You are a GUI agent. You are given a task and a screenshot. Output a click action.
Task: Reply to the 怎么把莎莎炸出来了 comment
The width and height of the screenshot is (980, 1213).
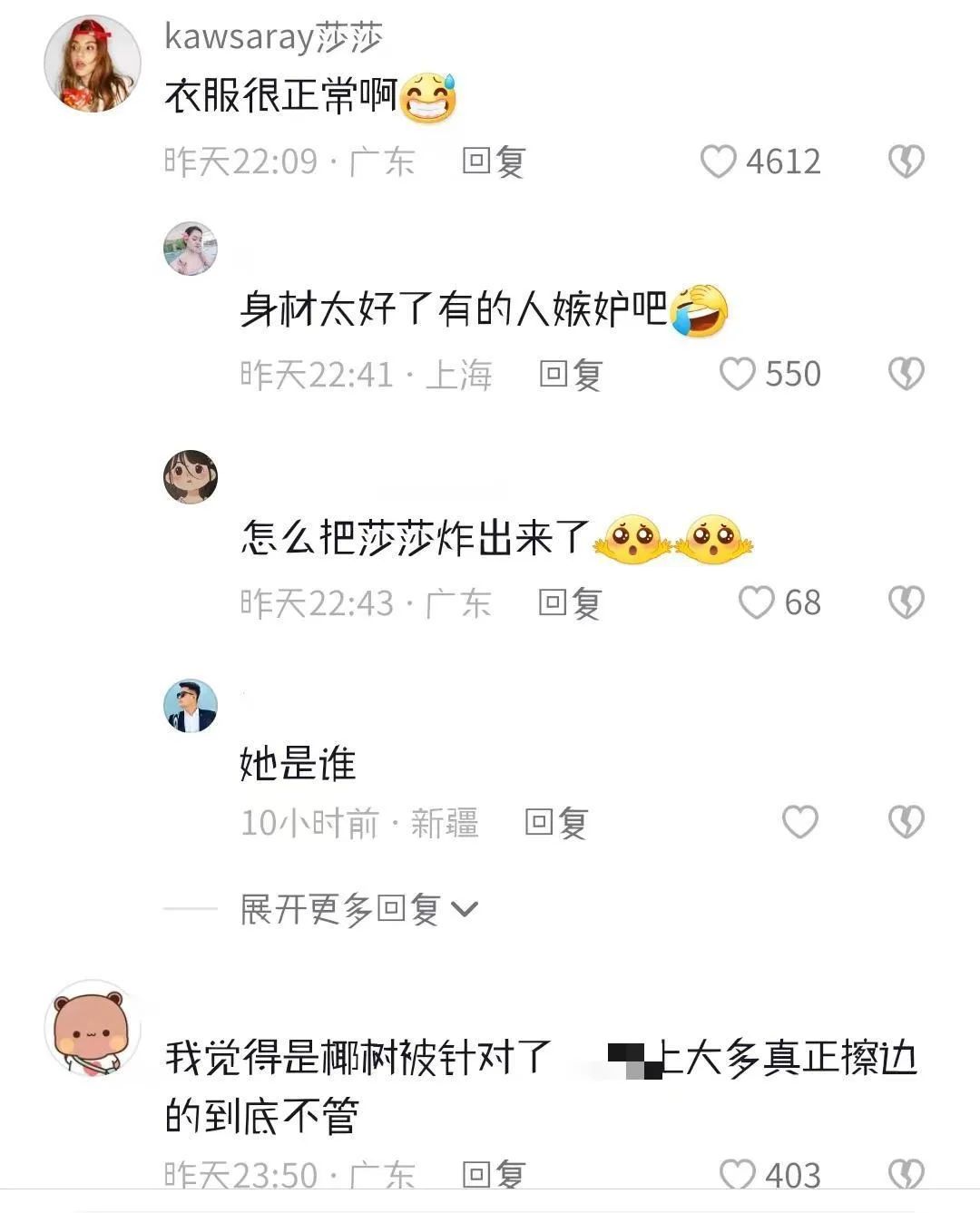coord(570,603)
